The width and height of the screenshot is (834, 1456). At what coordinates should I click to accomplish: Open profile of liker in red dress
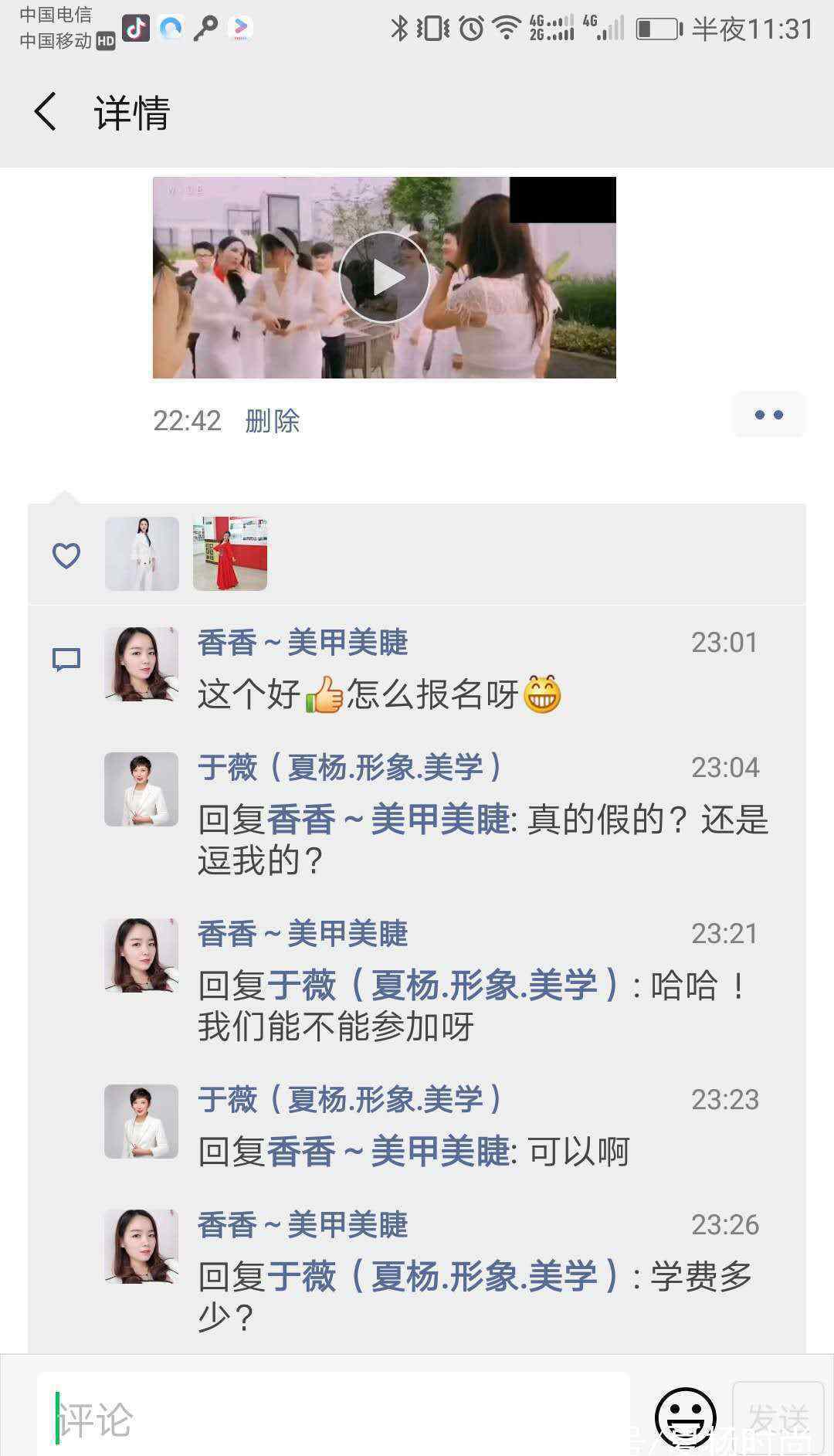click(230, 554)
